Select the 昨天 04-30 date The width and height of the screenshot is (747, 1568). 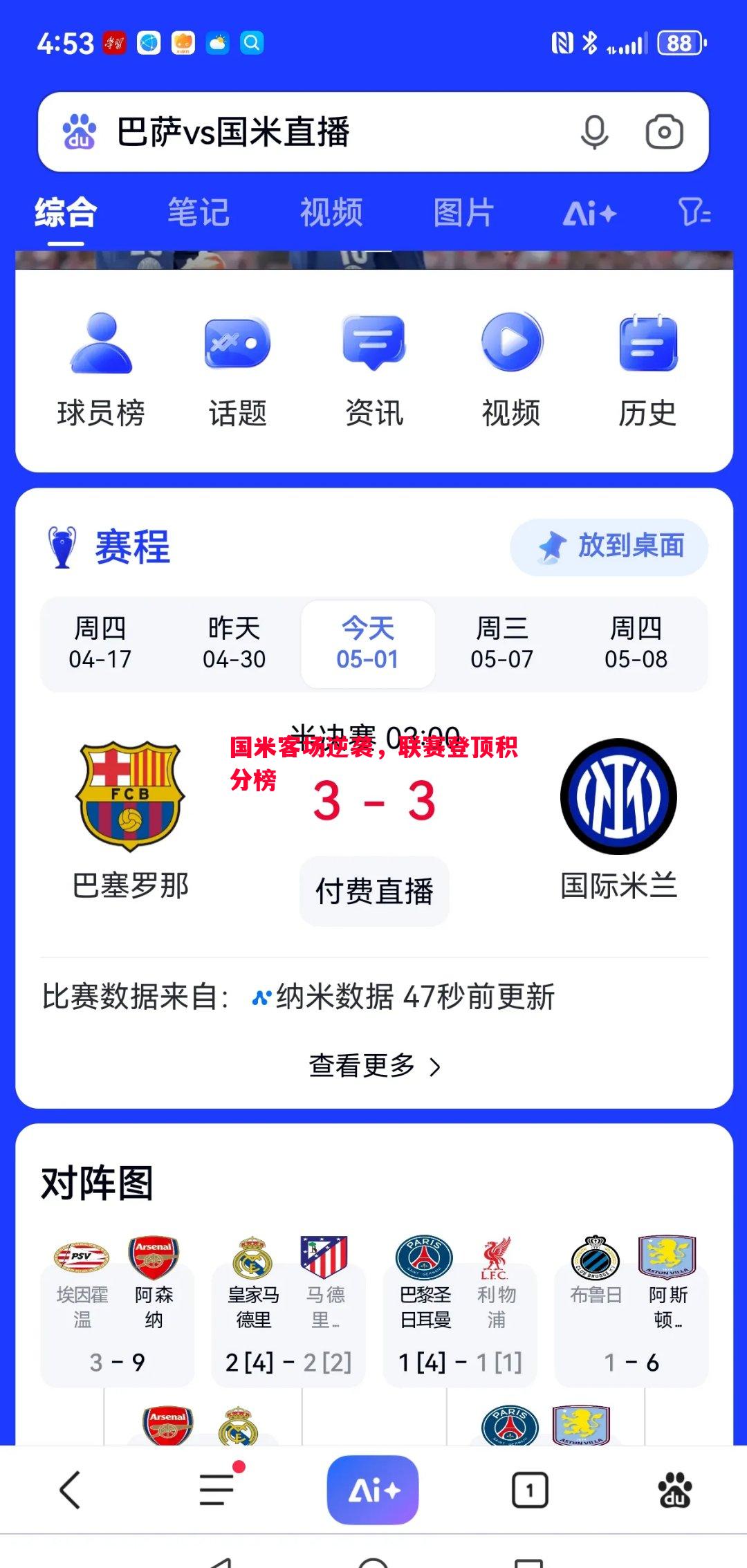pyautogui.click(x=234, y=643)
